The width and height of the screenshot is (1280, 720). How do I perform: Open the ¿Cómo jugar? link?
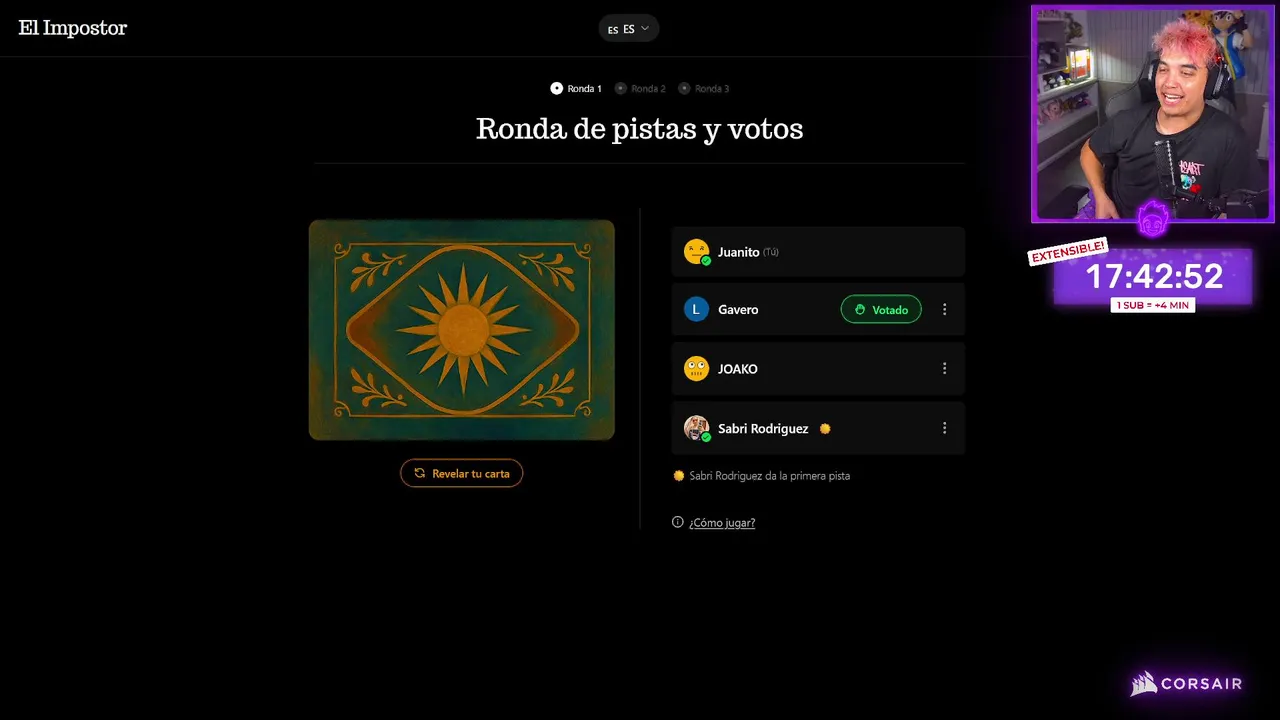pyautogui.click(x=721, y=523)
